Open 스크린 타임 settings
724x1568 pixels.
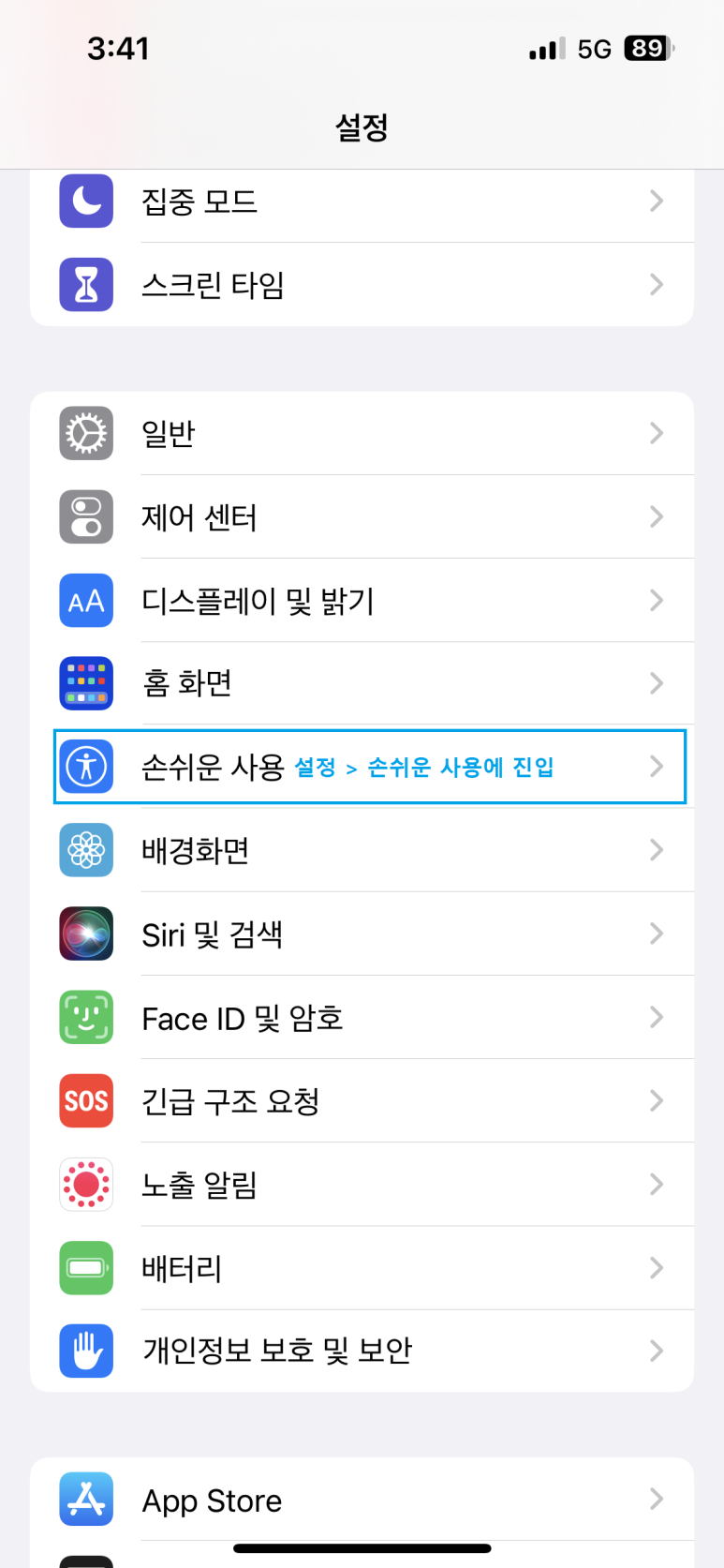coord(362,285)
